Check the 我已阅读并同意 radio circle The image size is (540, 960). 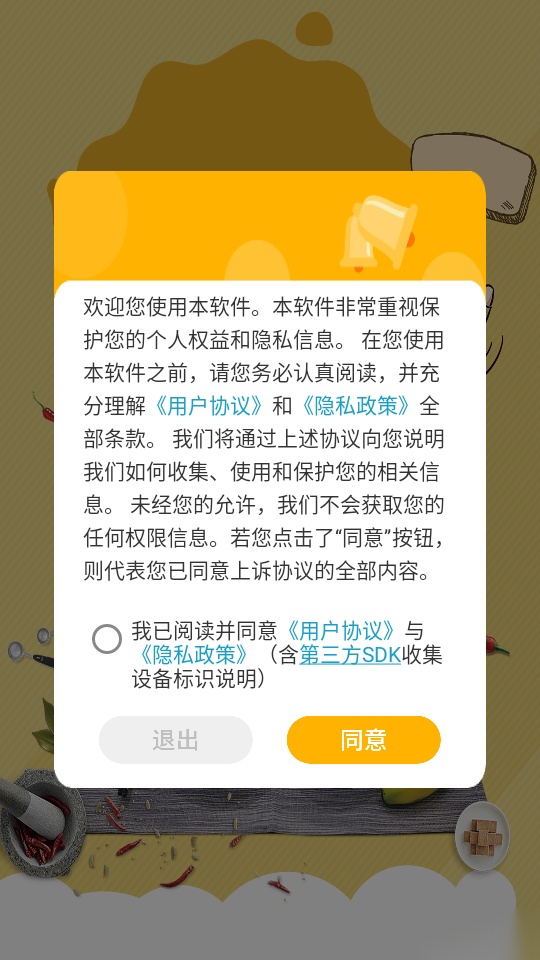(107, 639)
